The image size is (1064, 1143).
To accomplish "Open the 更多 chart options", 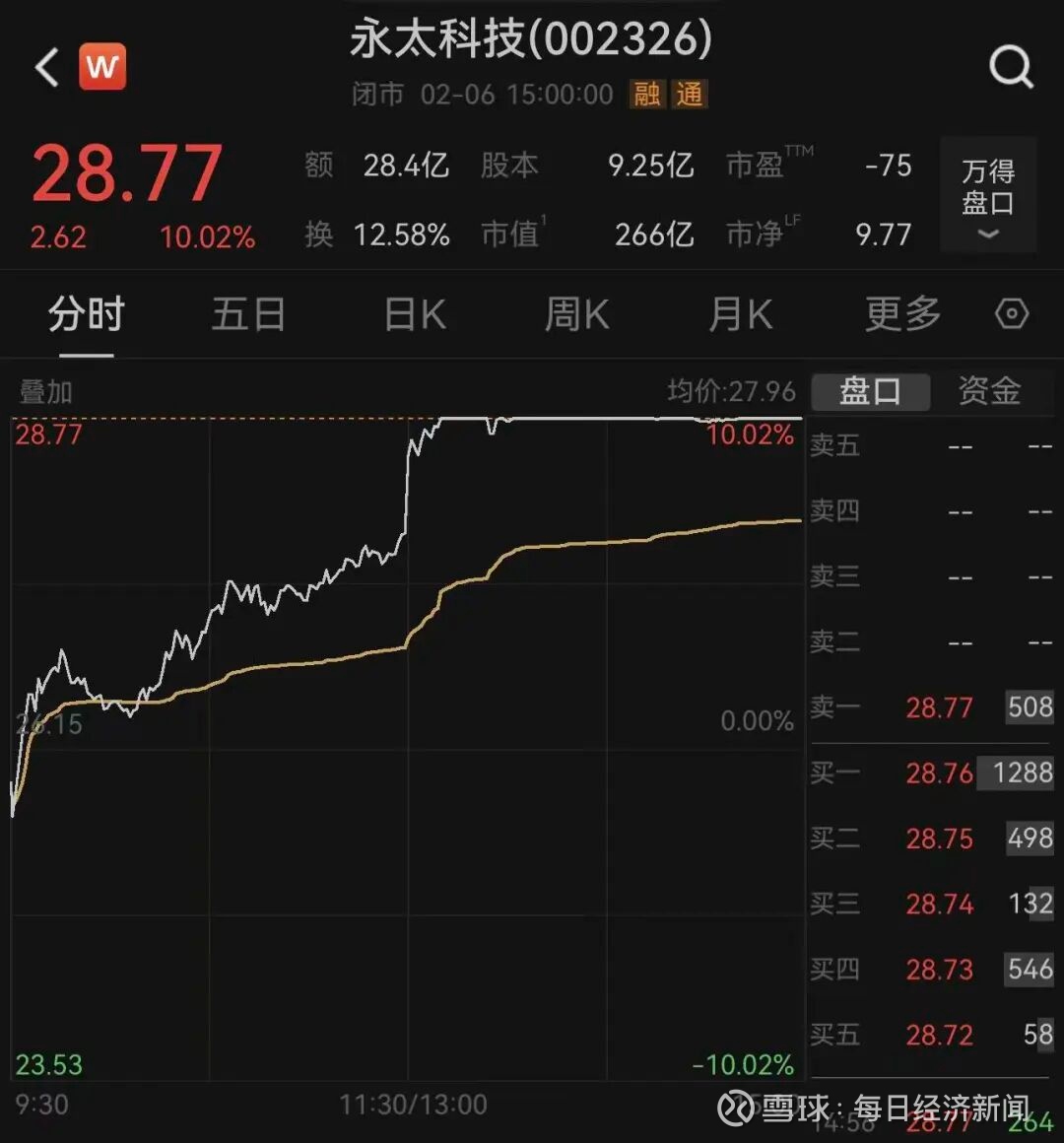I will coord(902,315).
